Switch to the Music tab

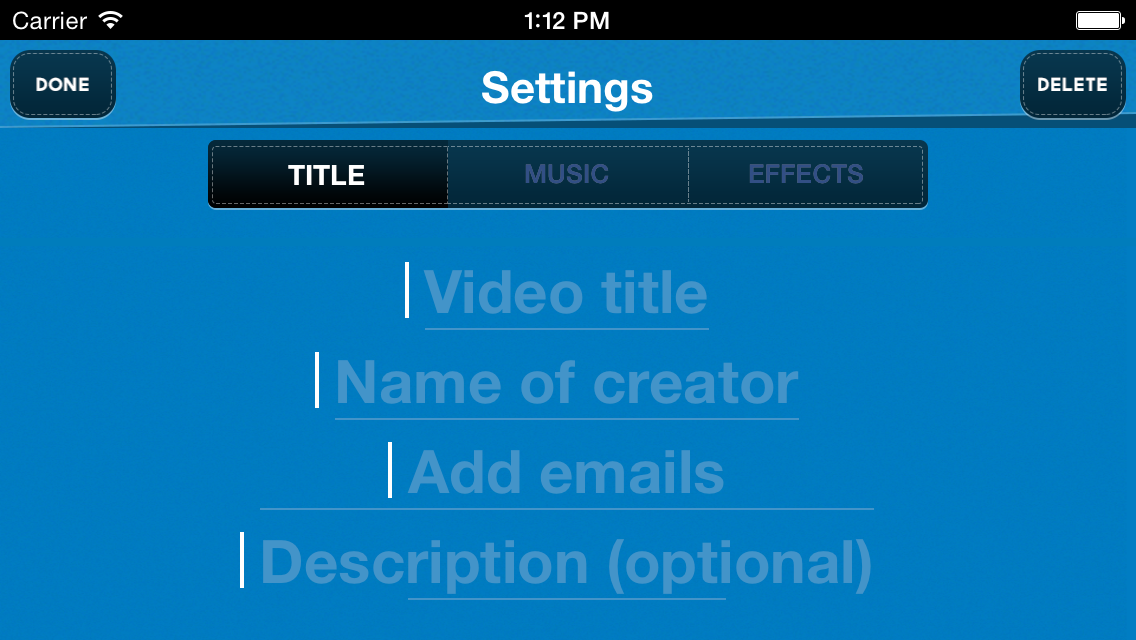(x=567, y=175)
